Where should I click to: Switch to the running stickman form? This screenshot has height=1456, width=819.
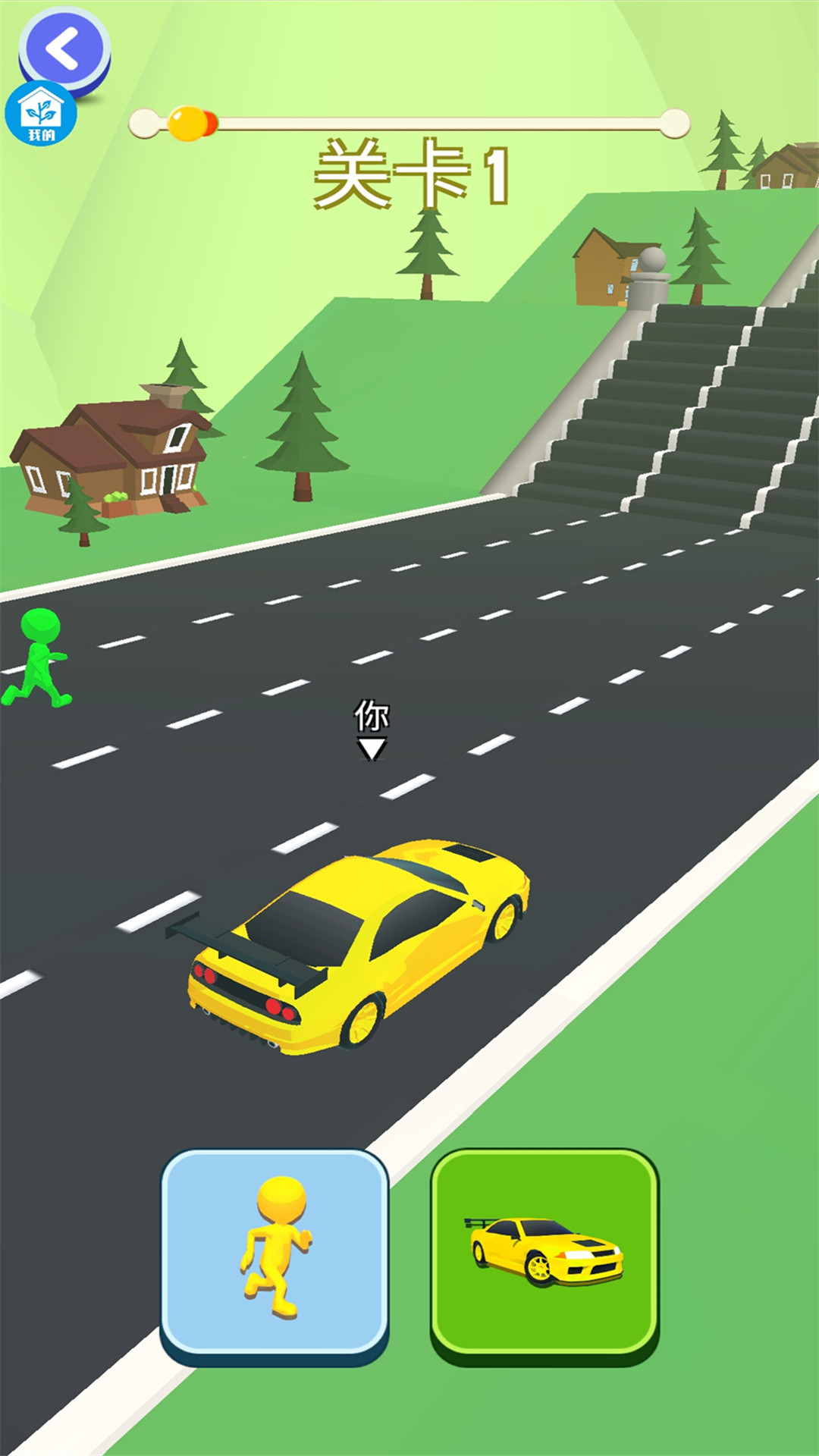coord(275,1257)
